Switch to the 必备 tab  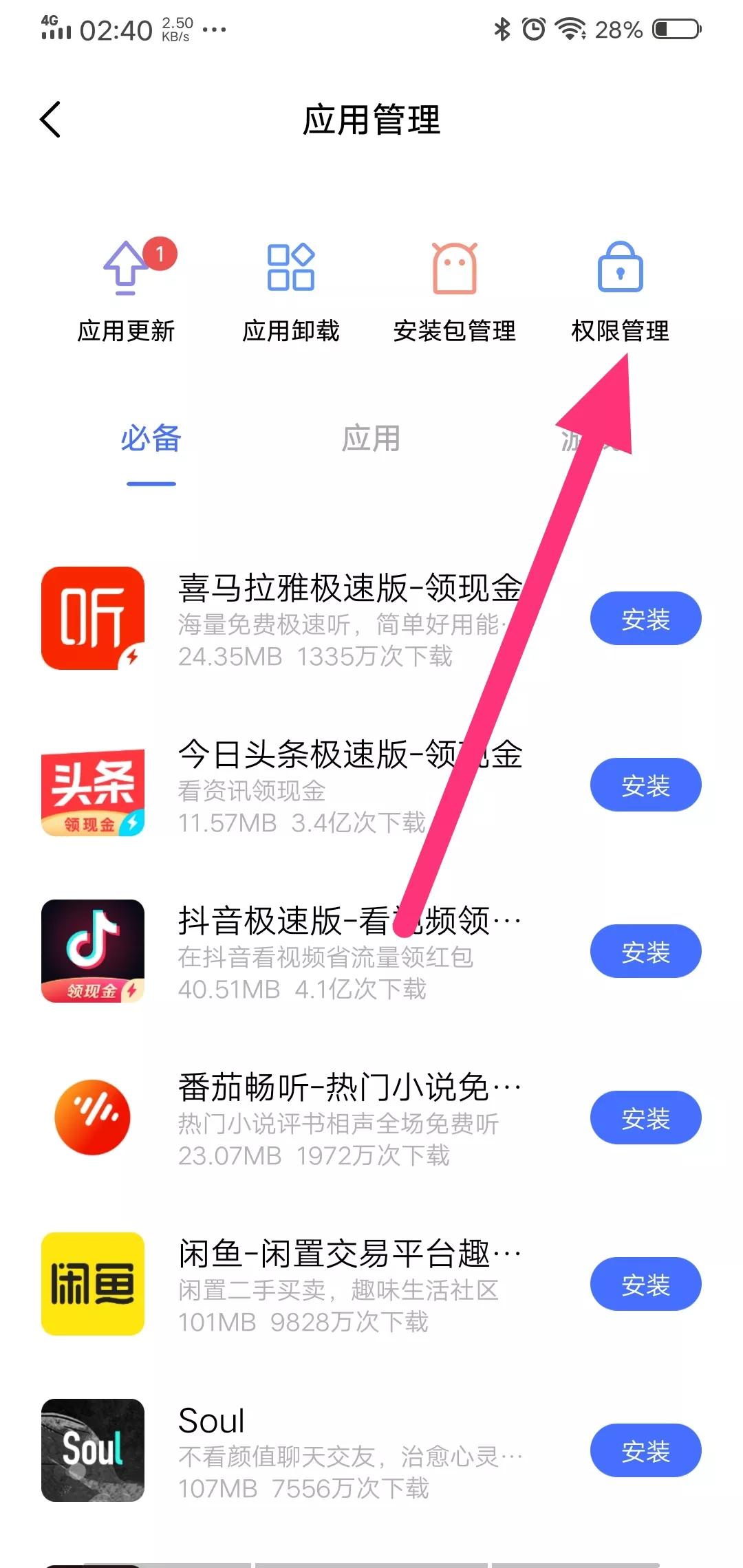pos(151,439)
